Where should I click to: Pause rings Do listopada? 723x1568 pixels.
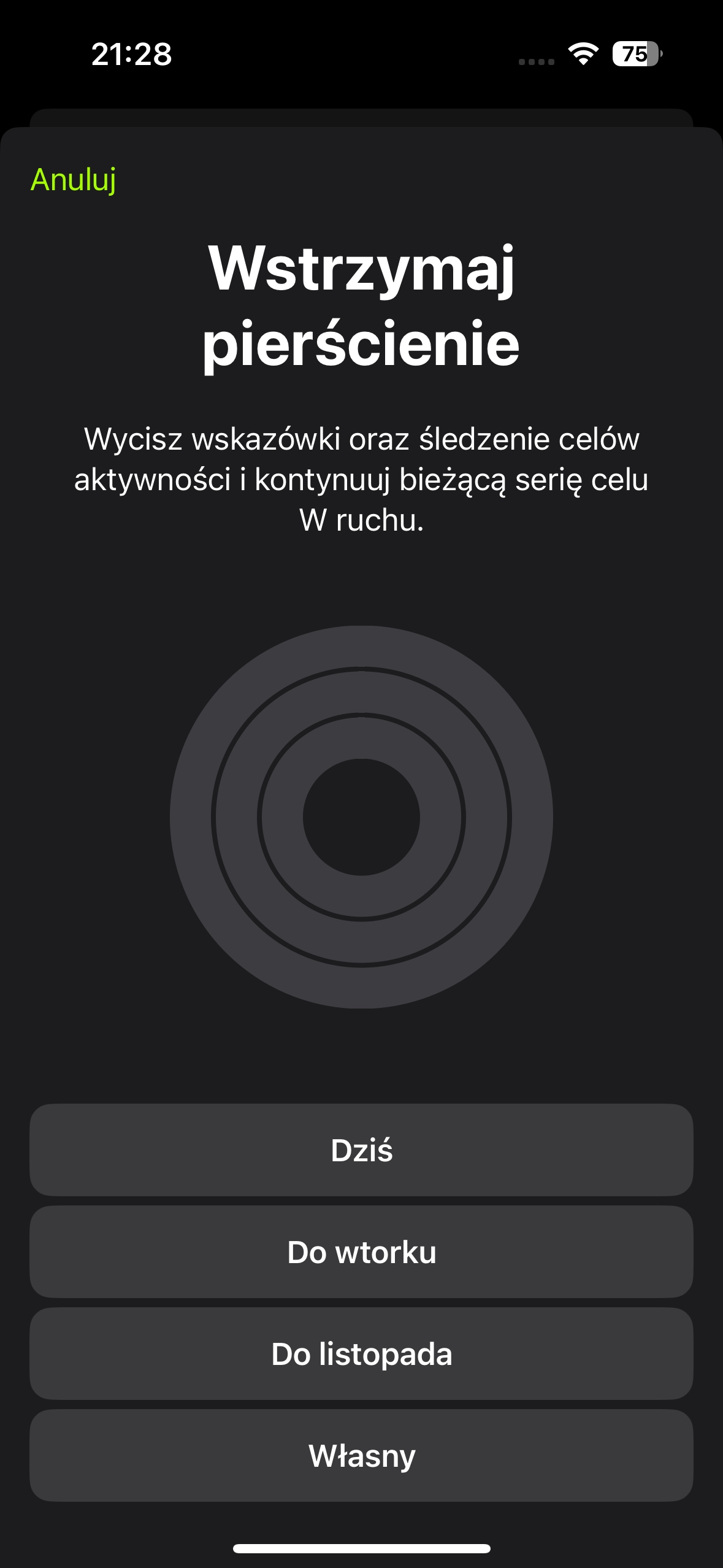pyautogui.click(x=361, y=1353)
